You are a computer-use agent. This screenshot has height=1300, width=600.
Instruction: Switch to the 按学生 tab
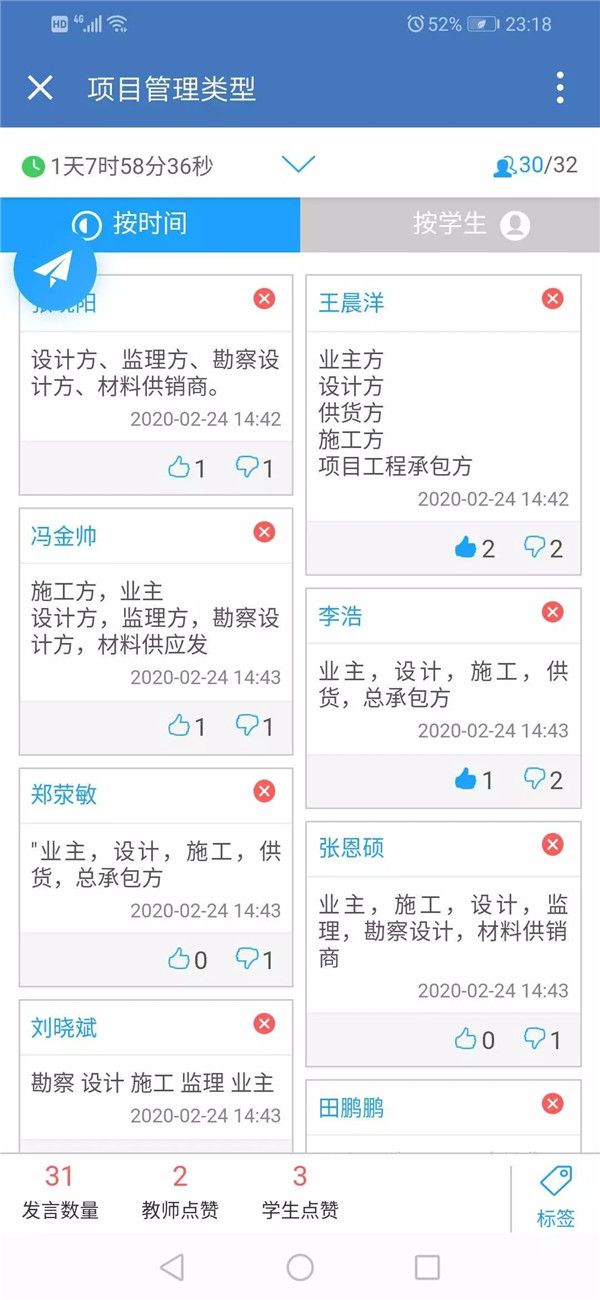pos(450,224)
